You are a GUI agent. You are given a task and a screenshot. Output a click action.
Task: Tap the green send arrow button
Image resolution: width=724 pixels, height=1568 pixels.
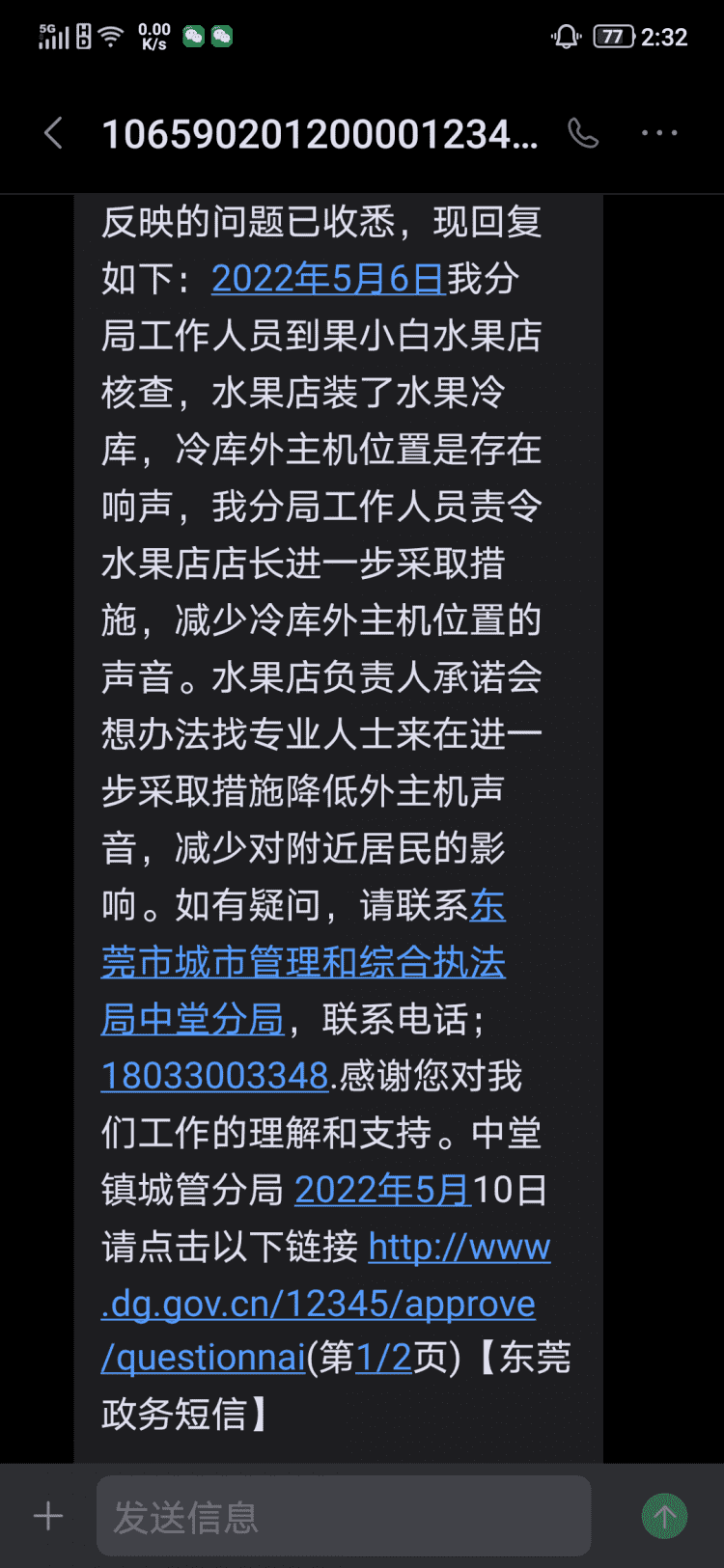pos(664,1516)
